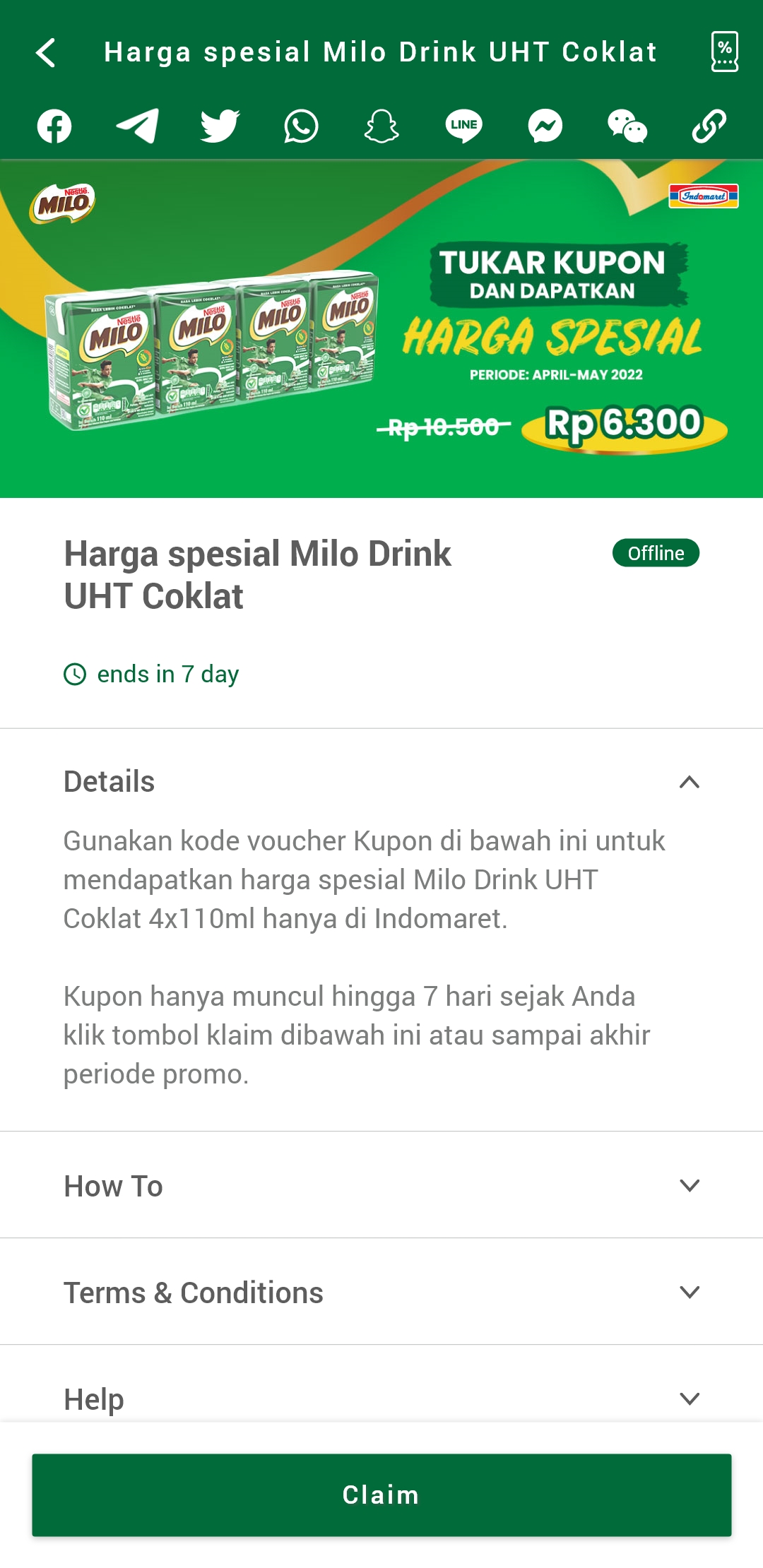
Task: Share via Telegram
Action: 137,126
